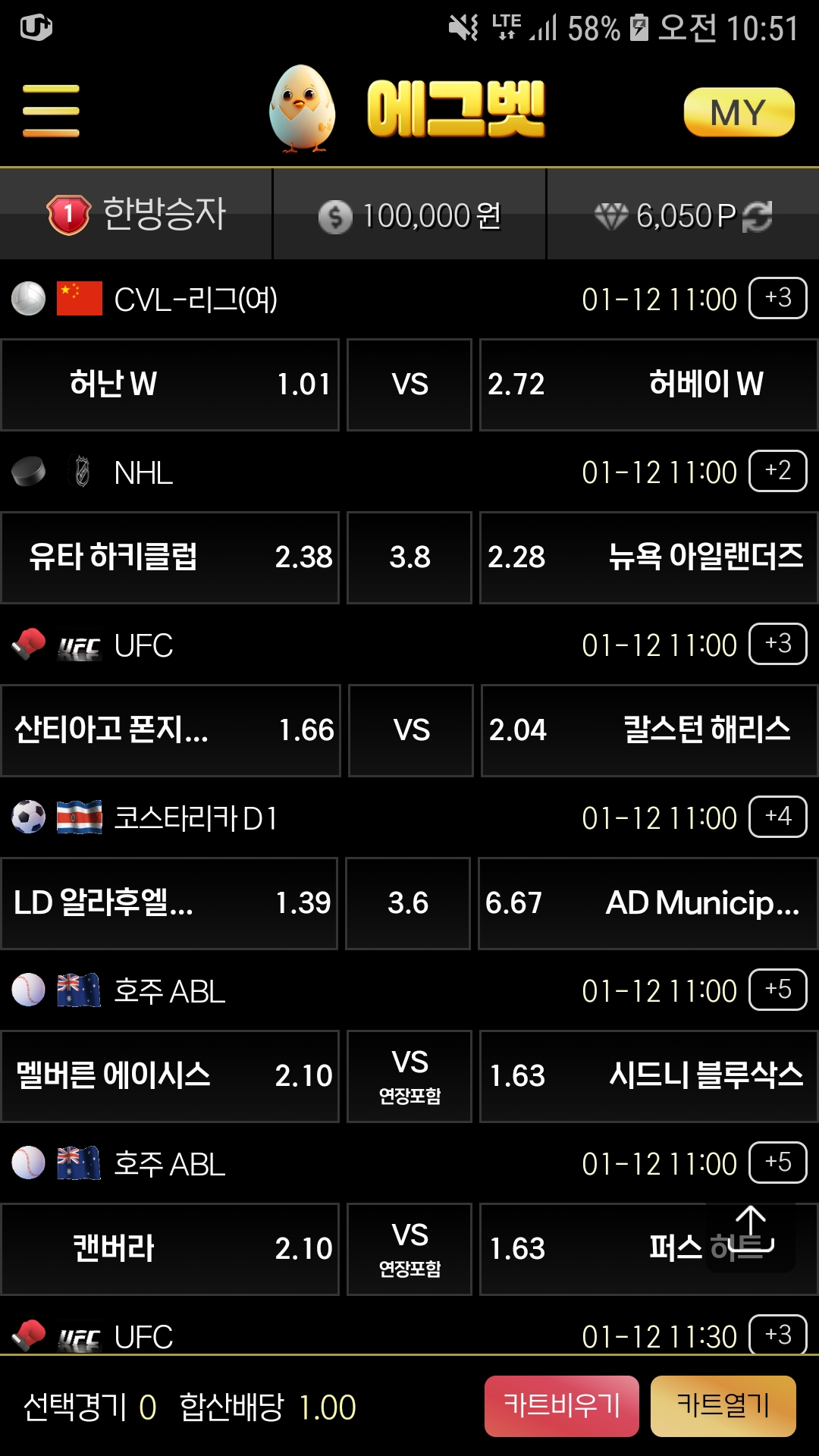Empty the cart with 카트비우기
The height and width of the screenshot is (1456, 819).
[x=562, y=1406]
